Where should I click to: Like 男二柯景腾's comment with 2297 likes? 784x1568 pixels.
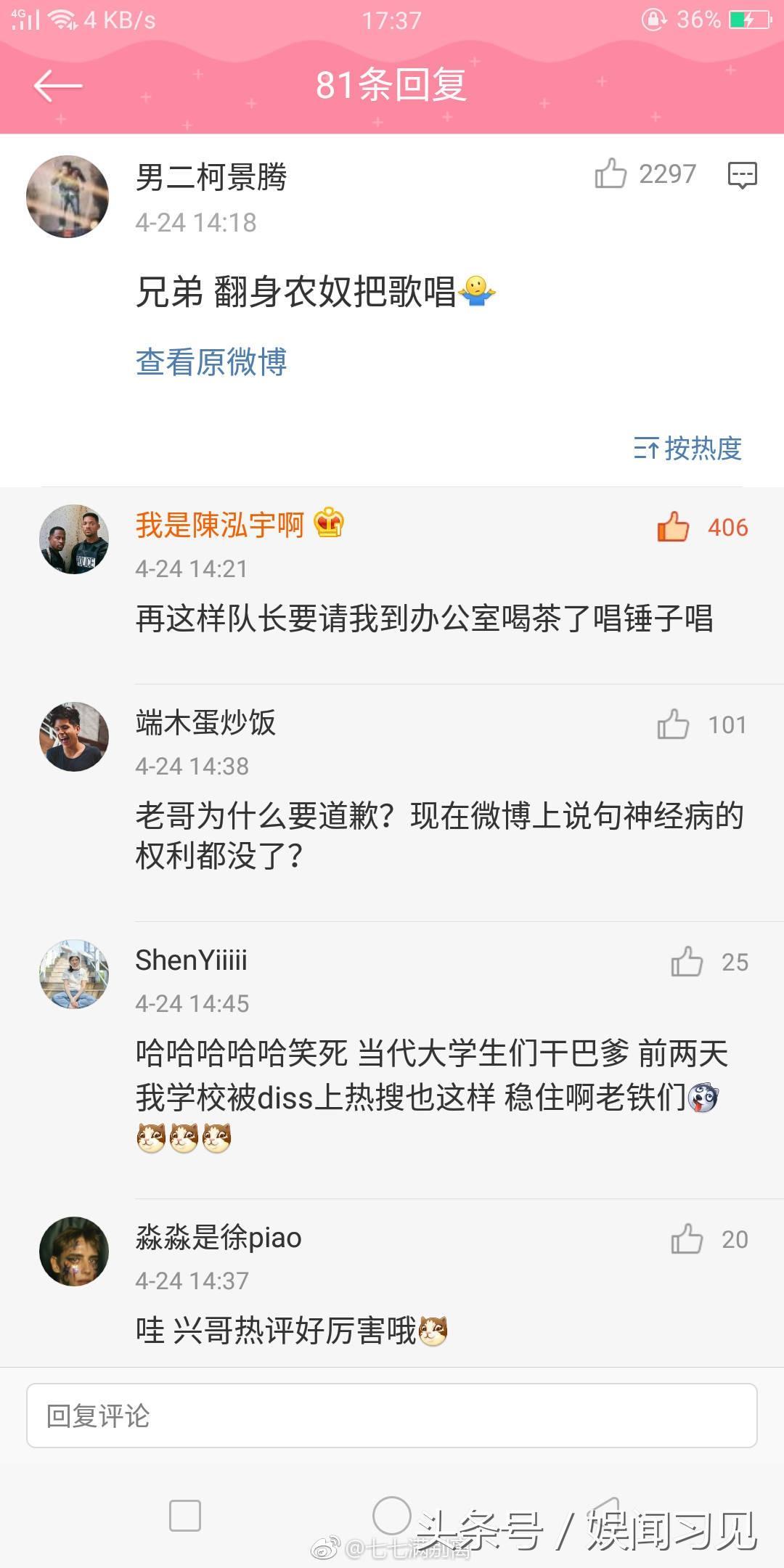[611, 174]
